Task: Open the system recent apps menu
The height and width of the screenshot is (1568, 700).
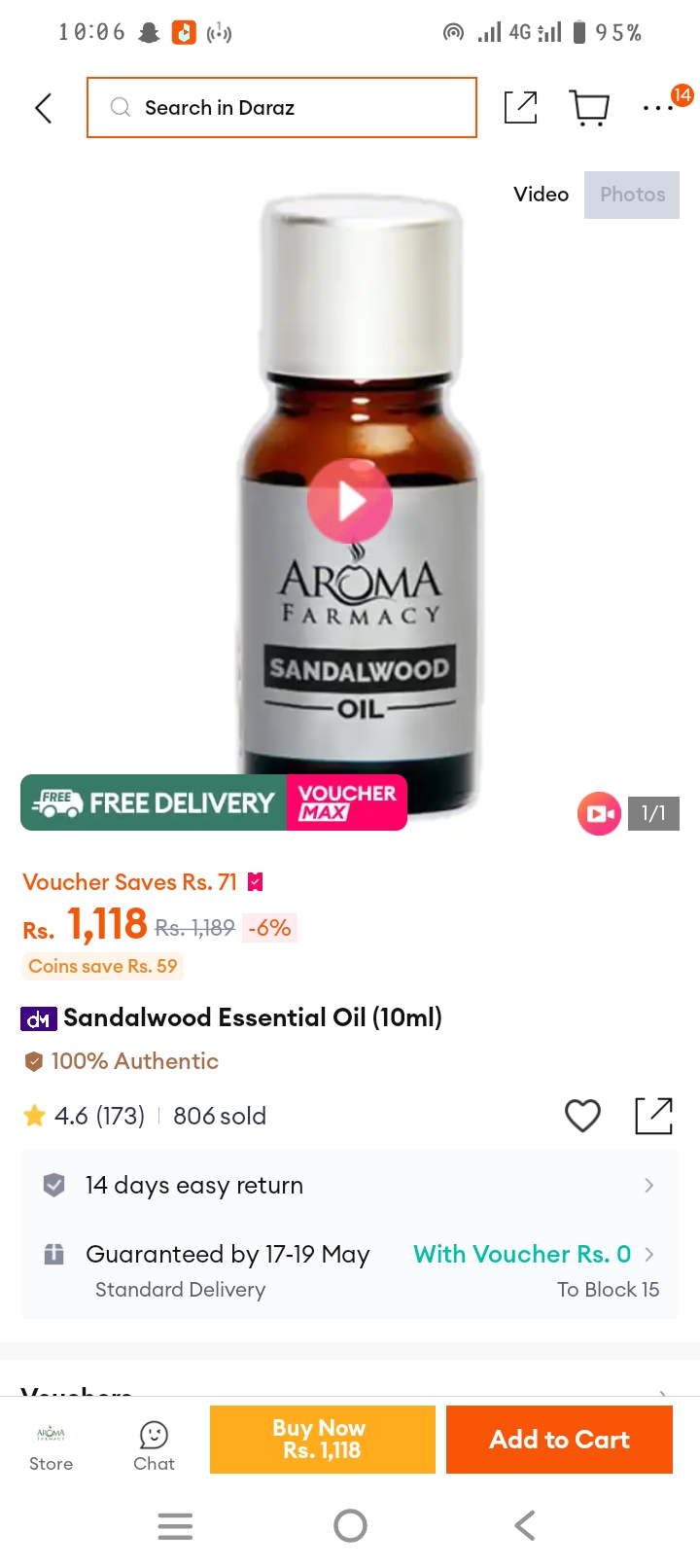Action: [175, 1525]
